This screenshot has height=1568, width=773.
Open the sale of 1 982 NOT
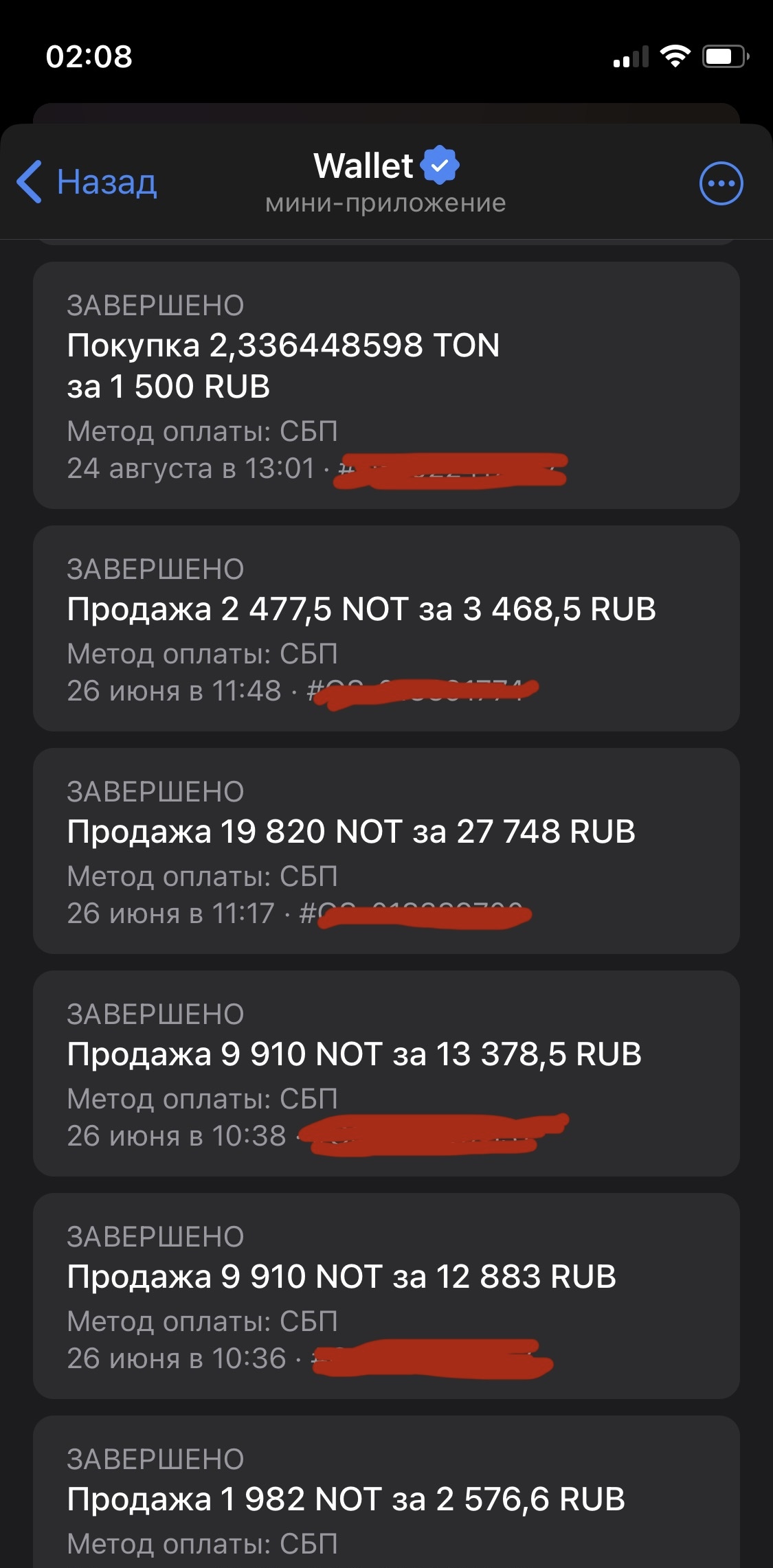385,1497
